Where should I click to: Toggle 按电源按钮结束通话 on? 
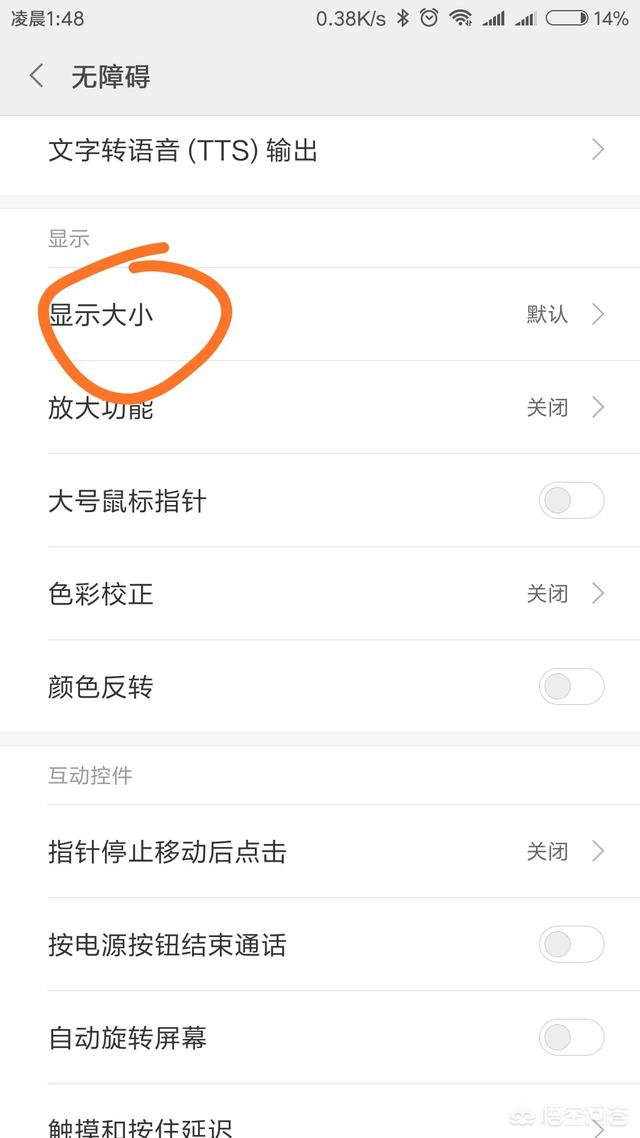coord(571,944)
